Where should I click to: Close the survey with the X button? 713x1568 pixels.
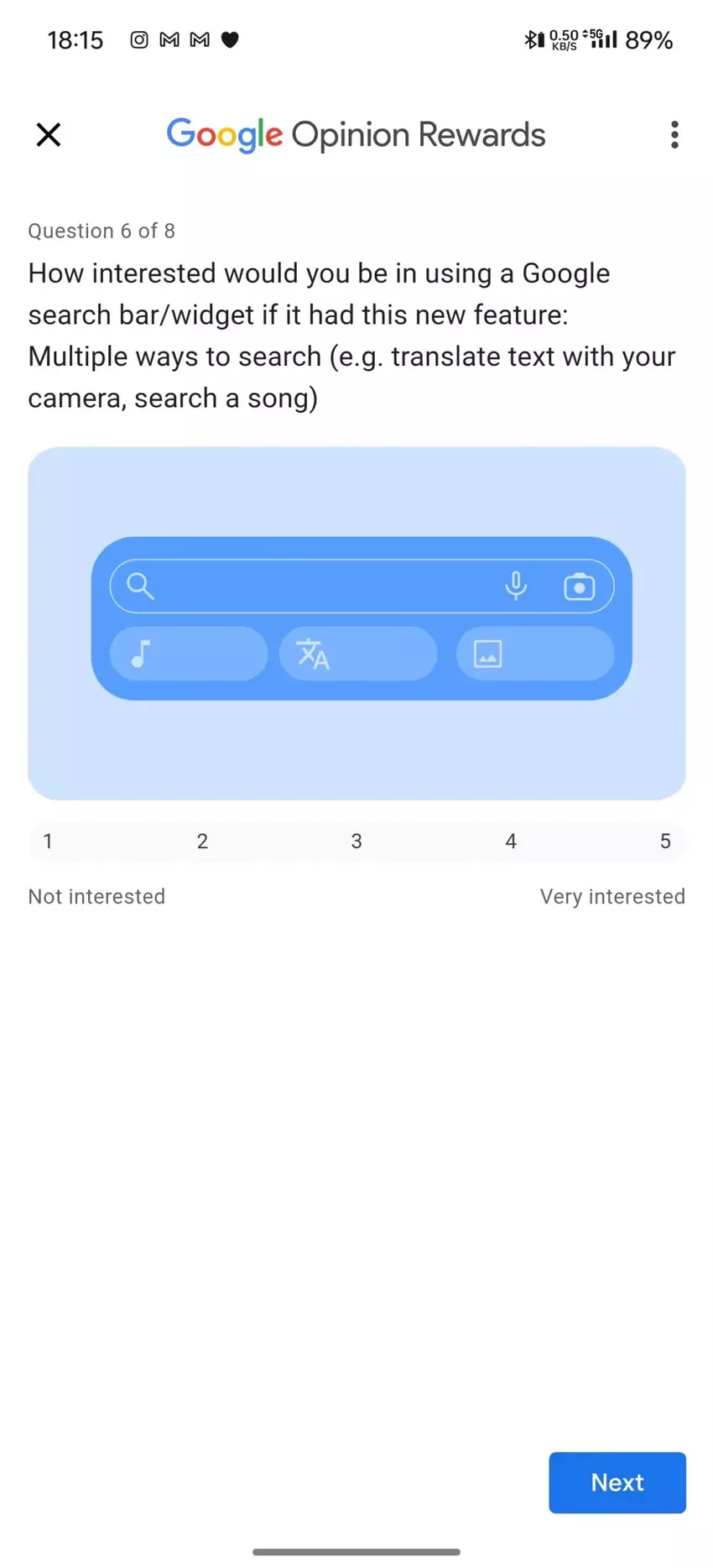pyautogui.click(x=48, y=134)
